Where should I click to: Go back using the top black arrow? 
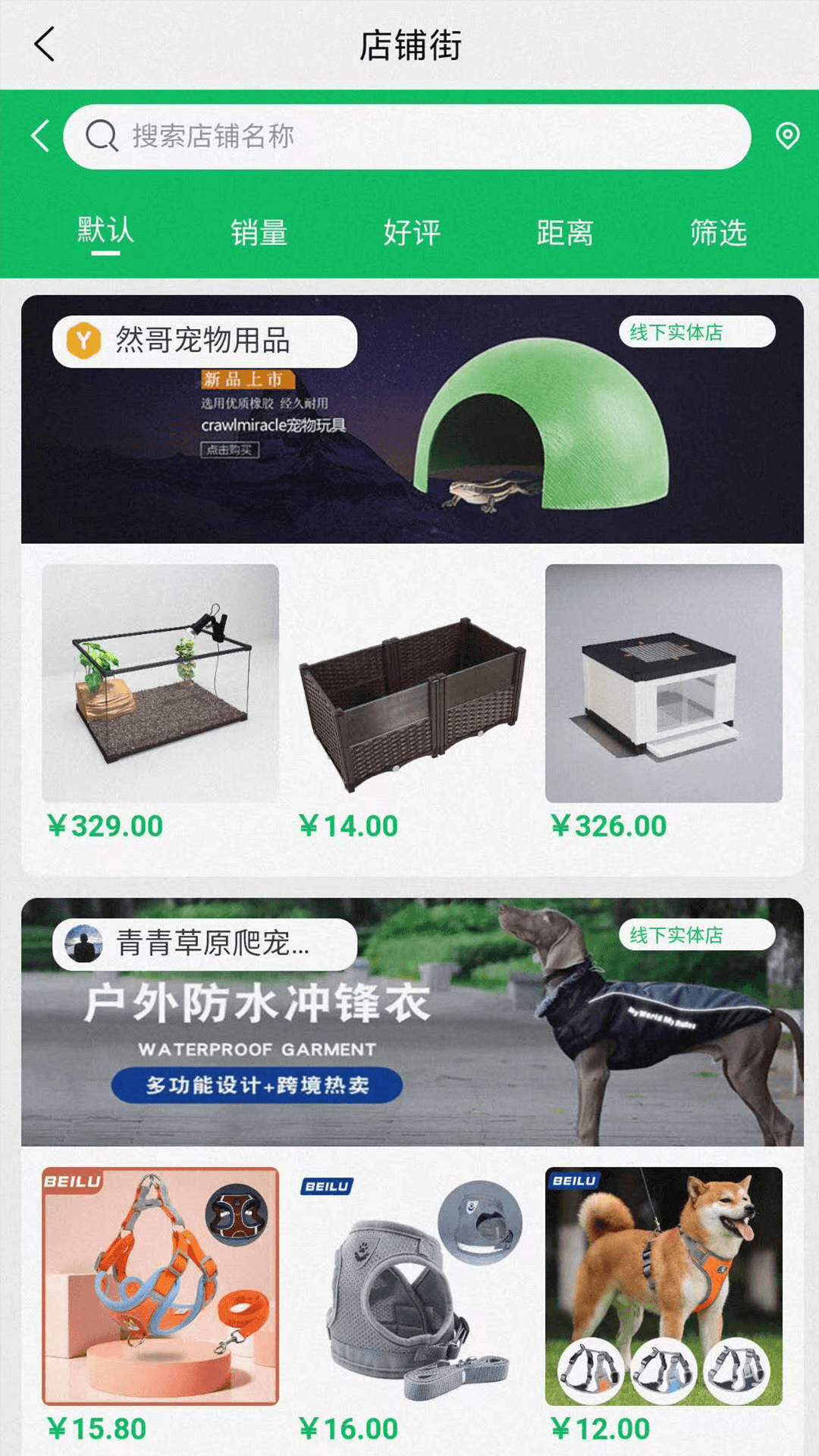[x=45, y=44]
